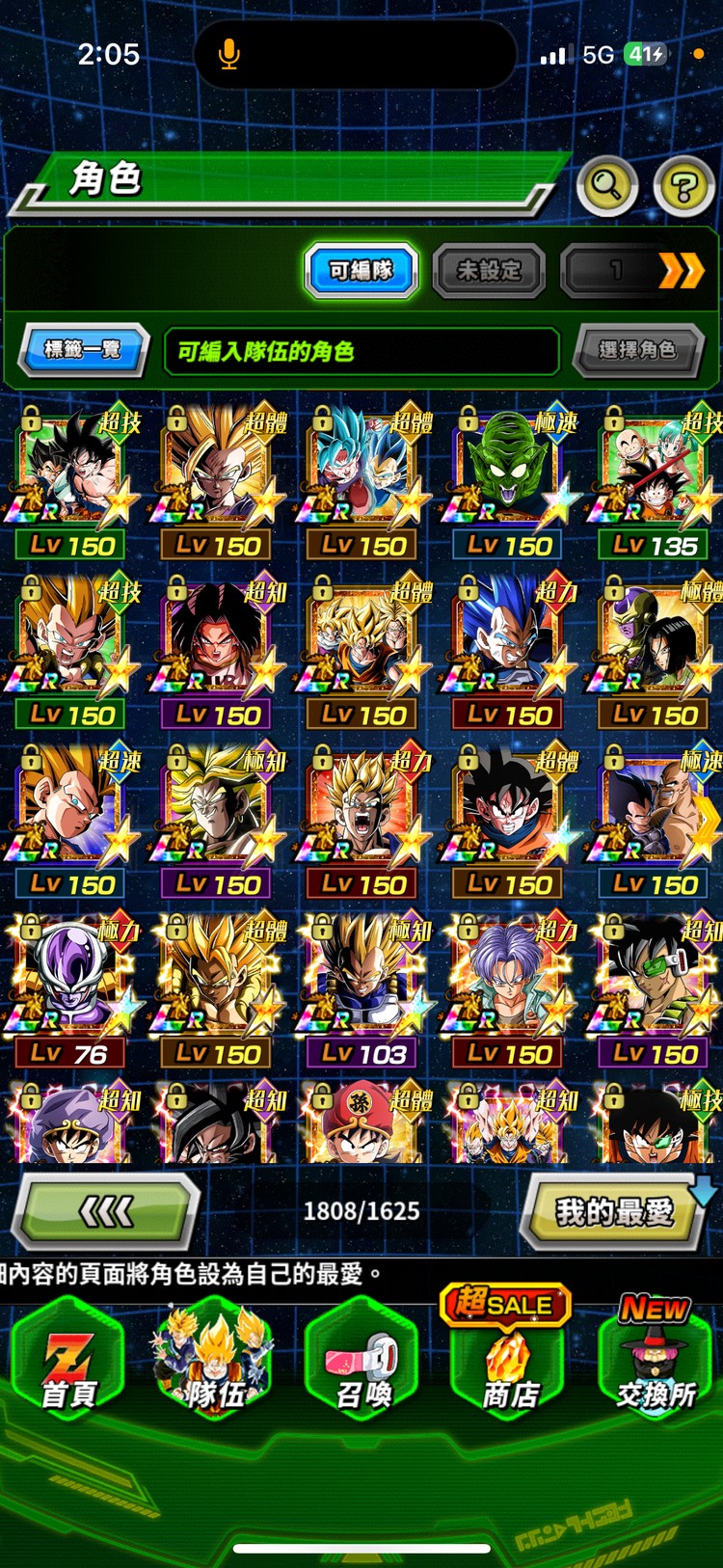Select the 可編隊 filter tab

click(x=361, y=270)
